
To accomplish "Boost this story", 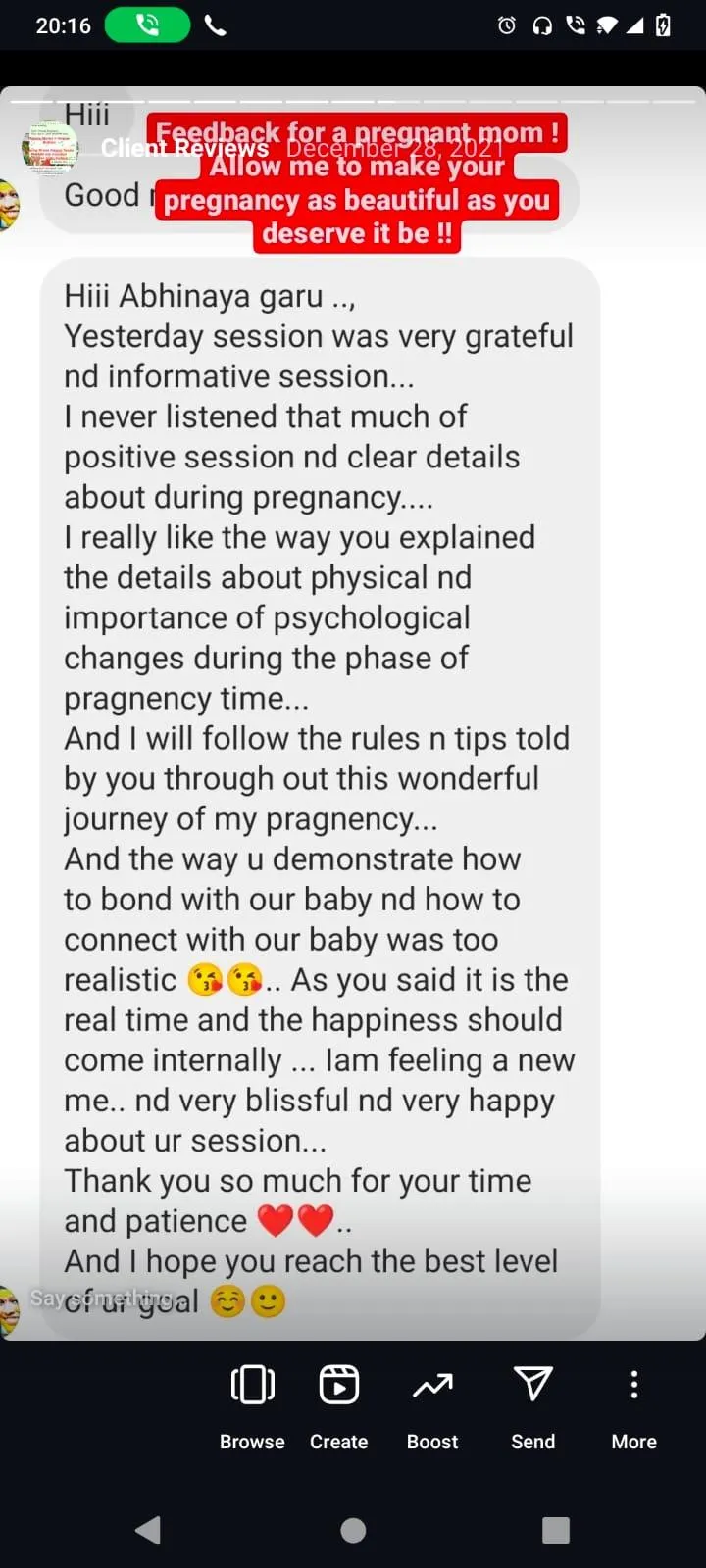I will tap(432, 1406).
